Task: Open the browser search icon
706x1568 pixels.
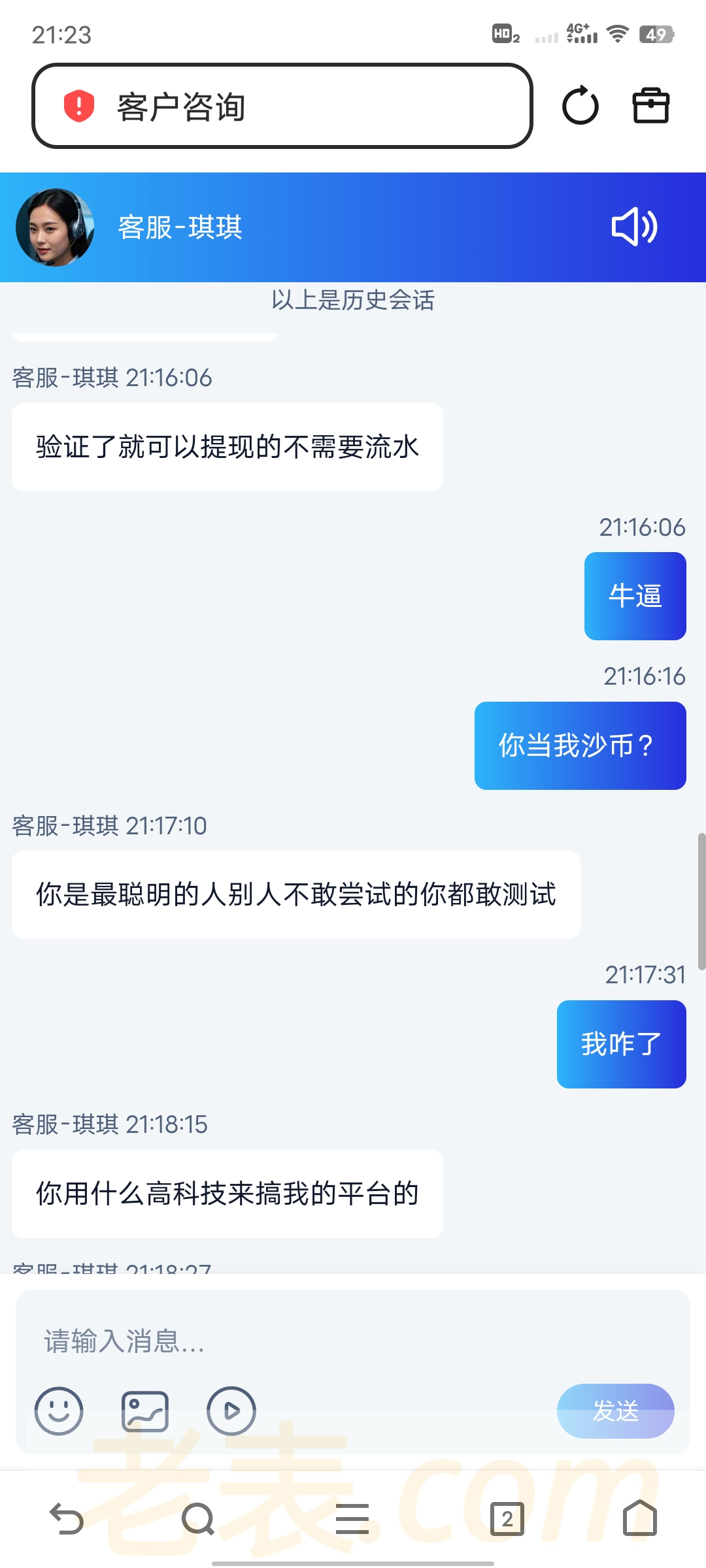Action: 198,1518
